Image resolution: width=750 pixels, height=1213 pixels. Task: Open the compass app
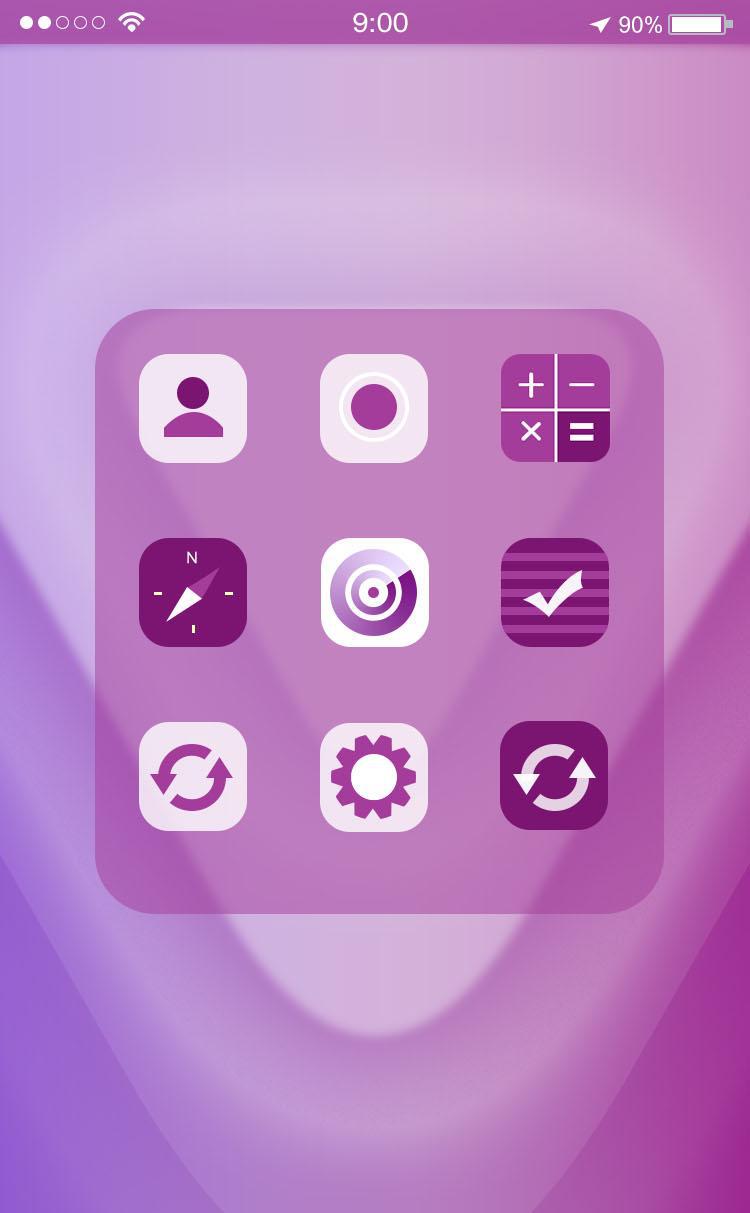[x=193, y=592]
